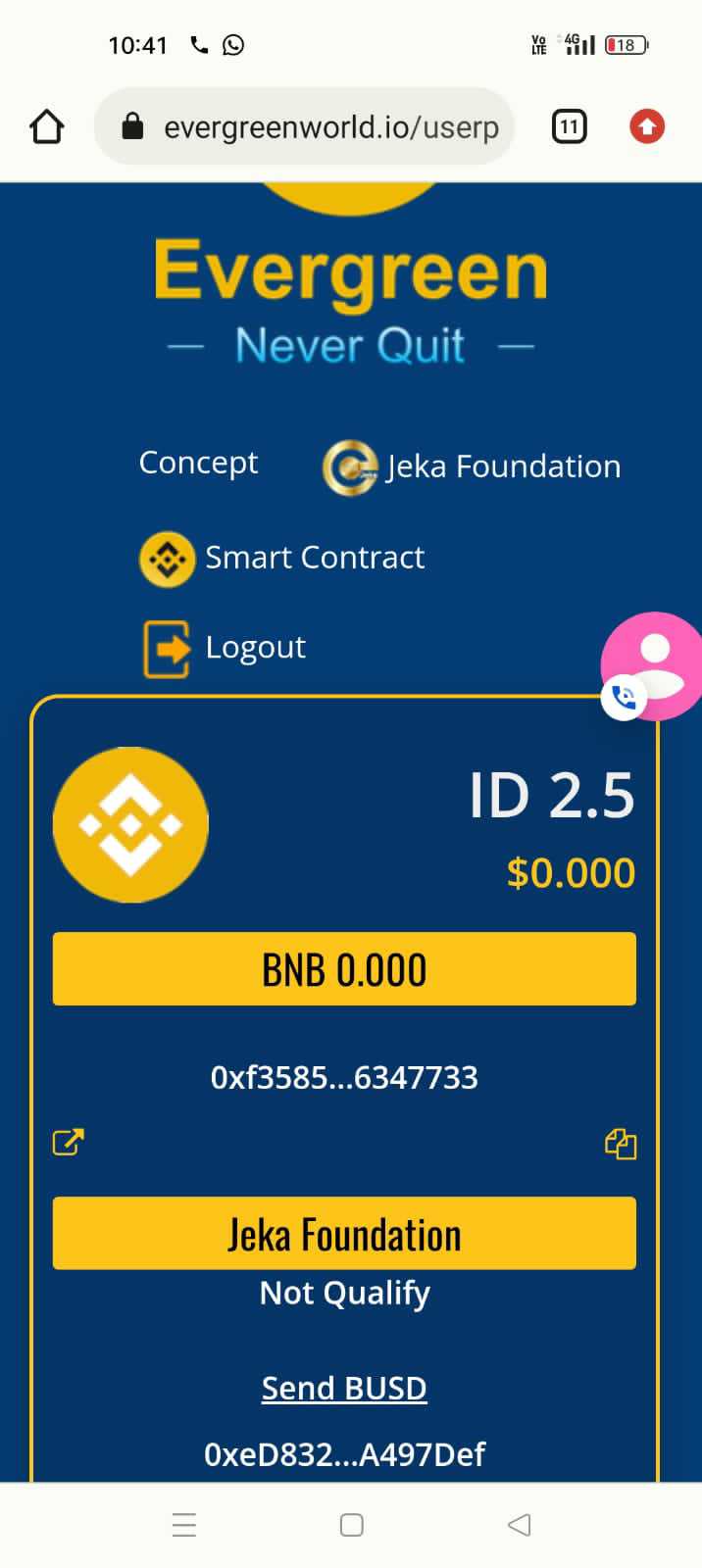Tap the yellow Jeka Foundation button

[344, 1234]
